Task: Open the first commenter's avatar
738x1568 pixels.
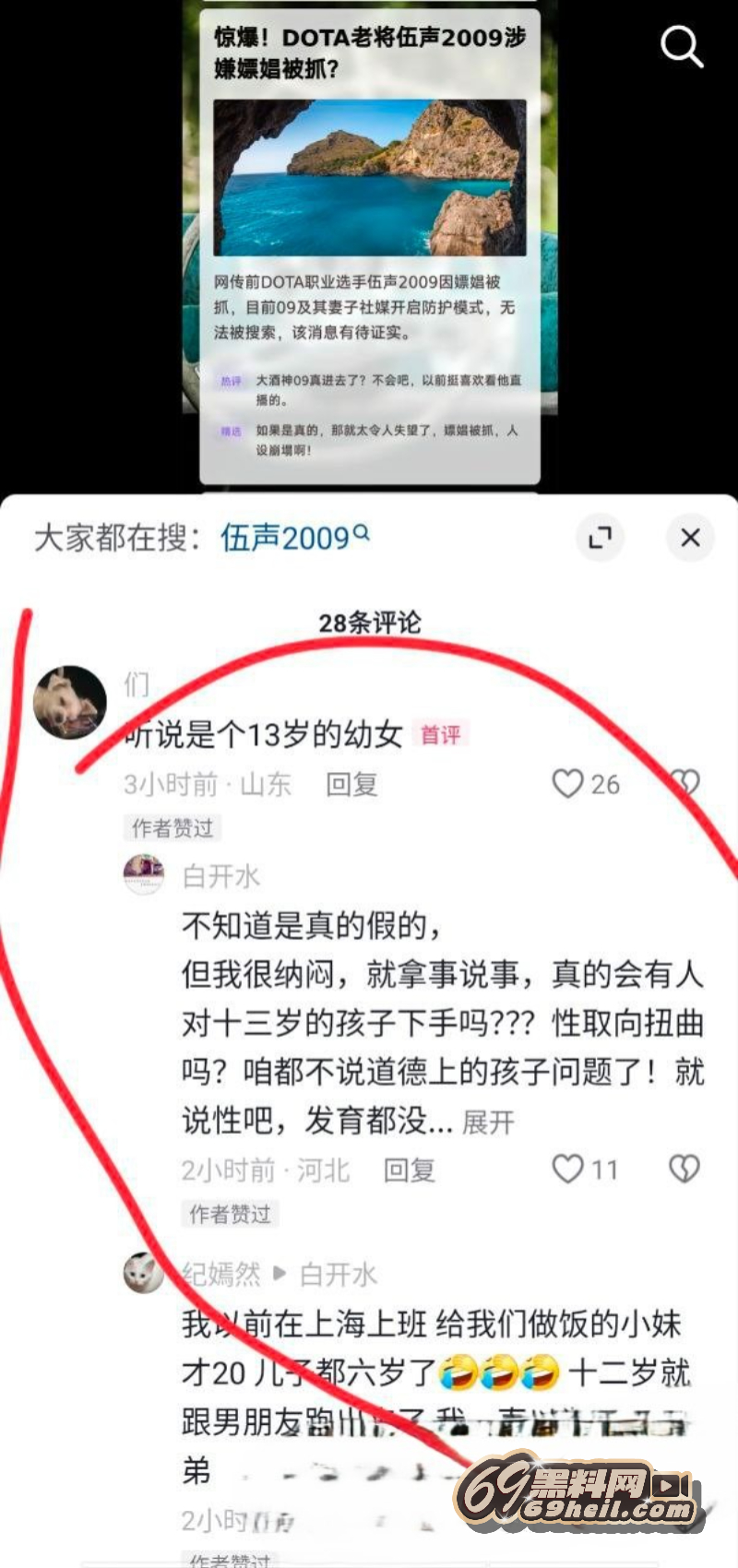Action: coord(70,703)
